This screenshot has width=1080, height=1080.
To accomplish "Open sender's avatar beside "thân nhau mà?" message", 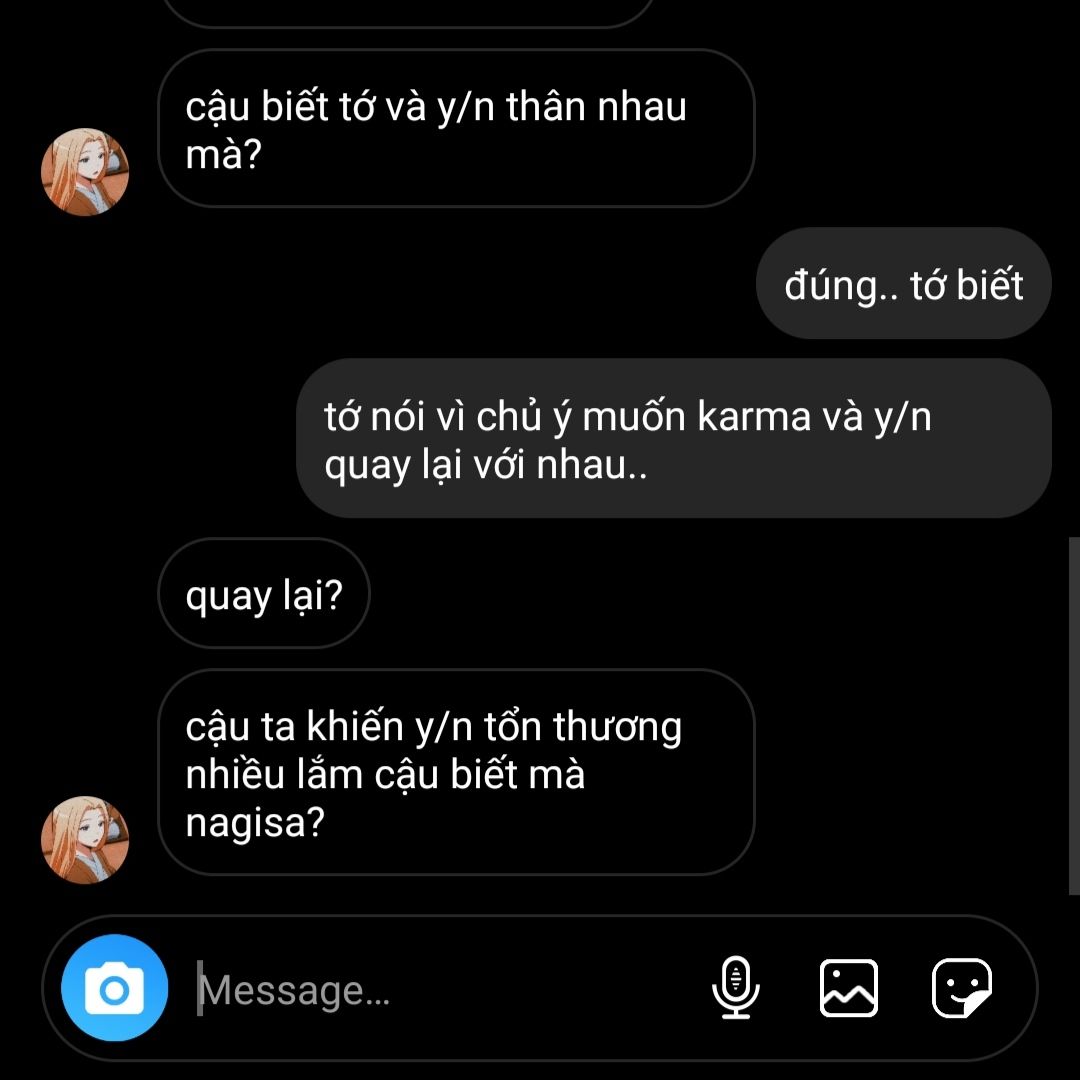I will [x=85, y=172].
